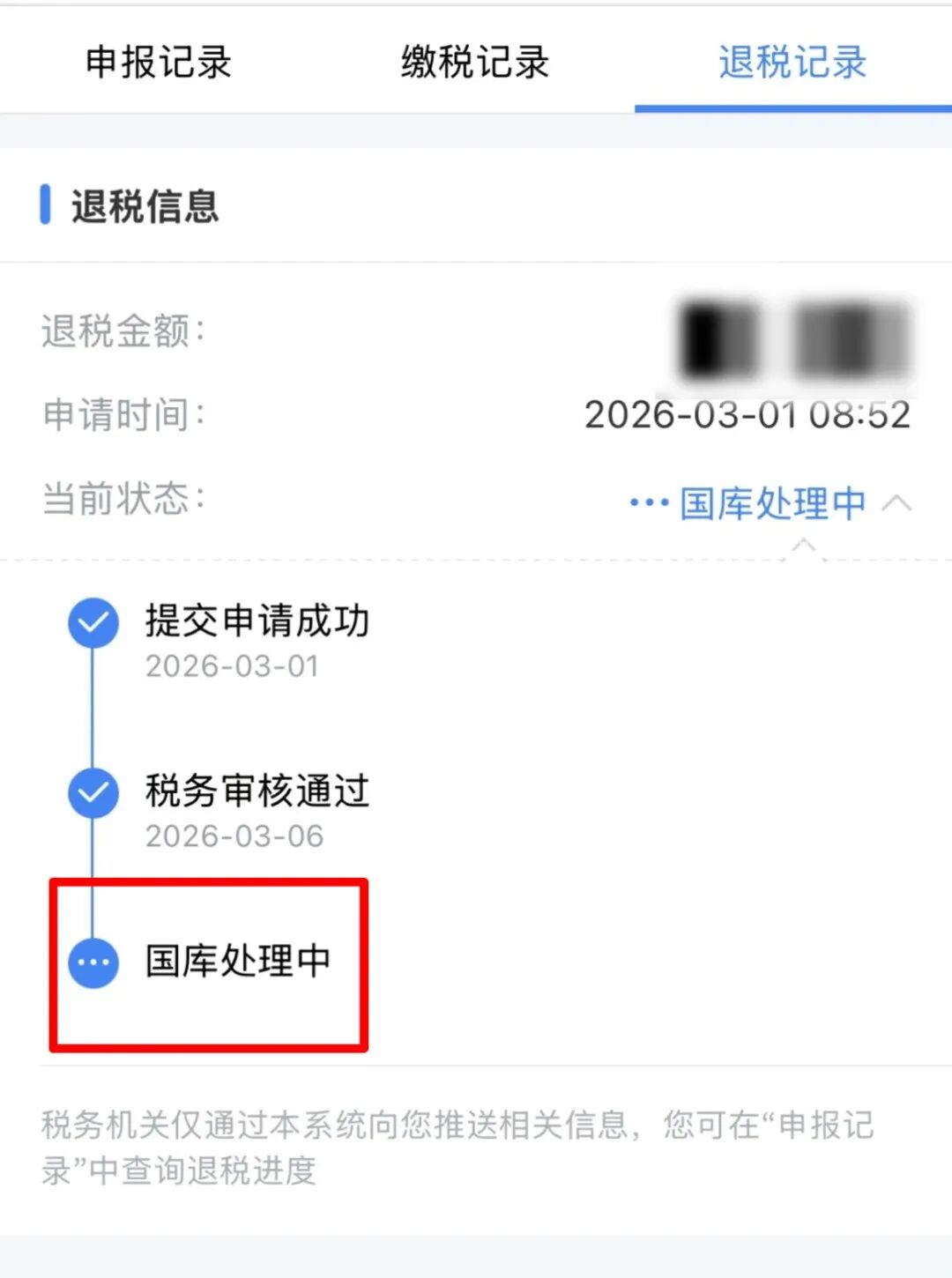Collapse the 国库处理中 status details
This screenshot has height=1278, width=952.
tap(896, 503)
